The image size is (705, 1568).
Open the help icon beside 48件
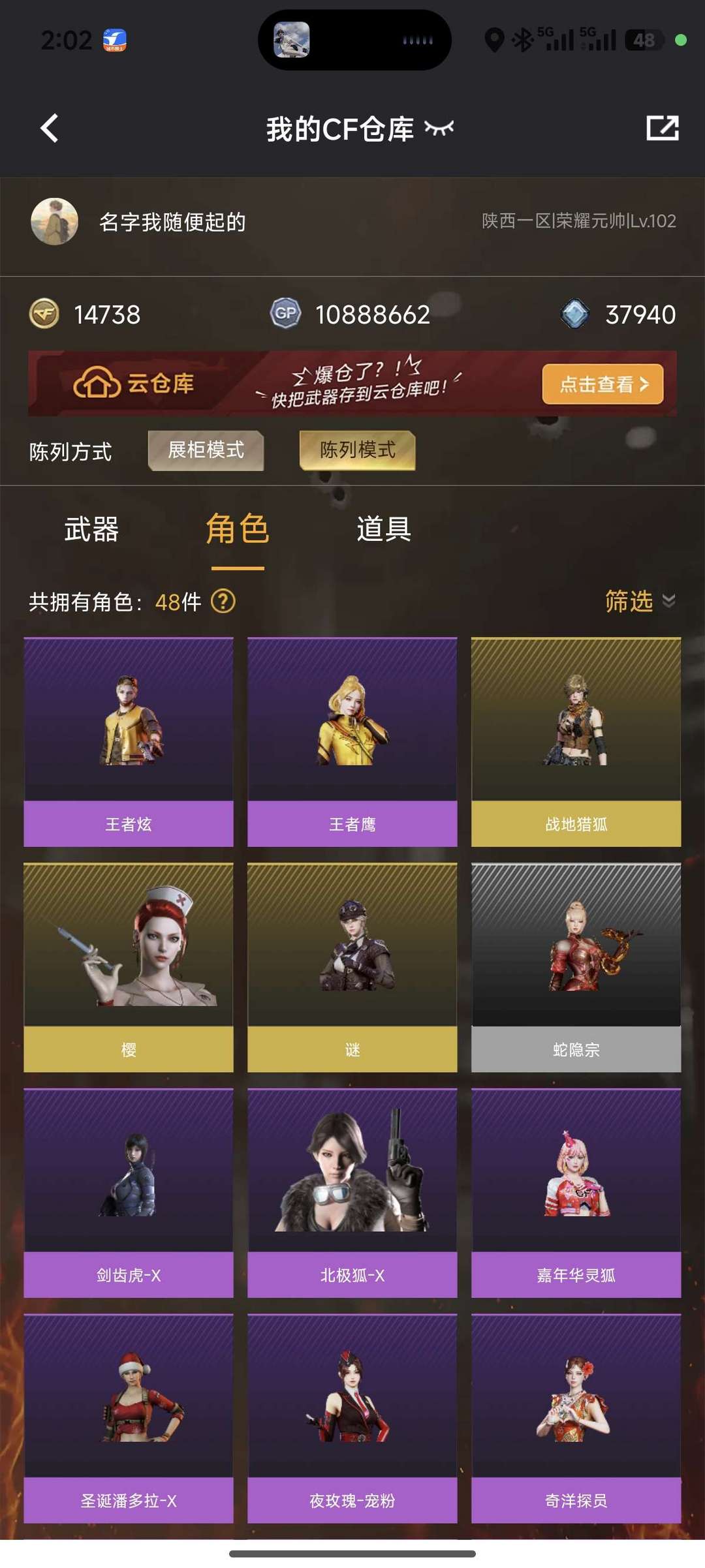223,601
